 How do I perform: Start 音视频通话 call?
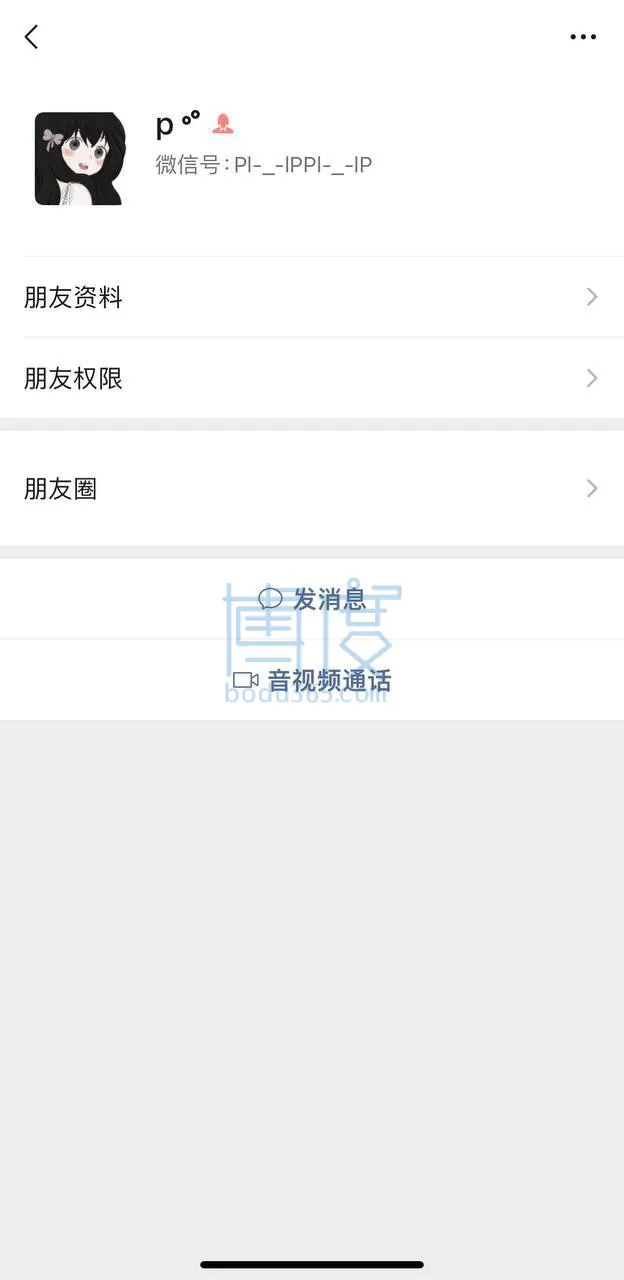(x=312, y=681)
